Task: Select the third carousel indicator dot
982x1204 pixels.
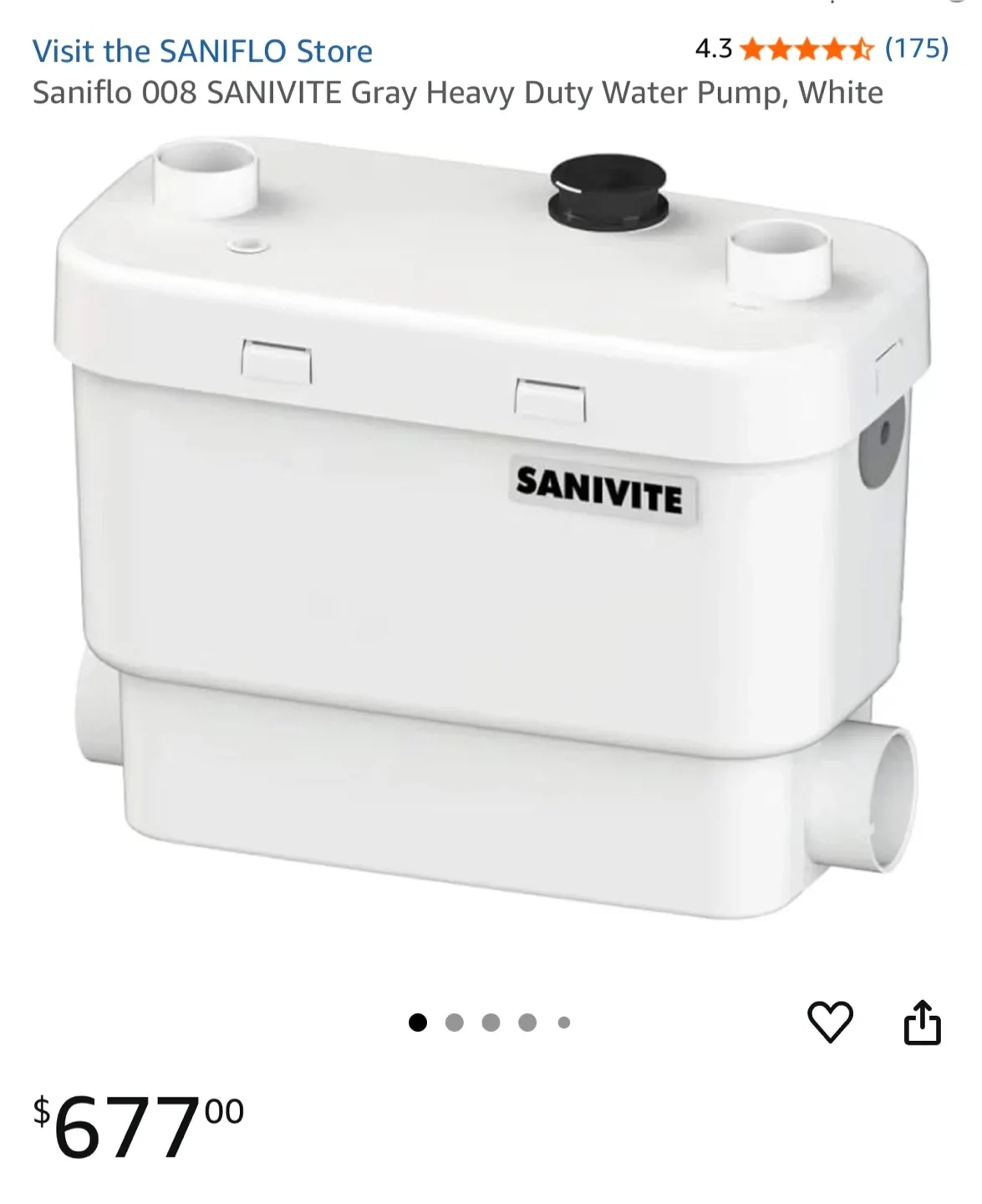Action: 492,1021
